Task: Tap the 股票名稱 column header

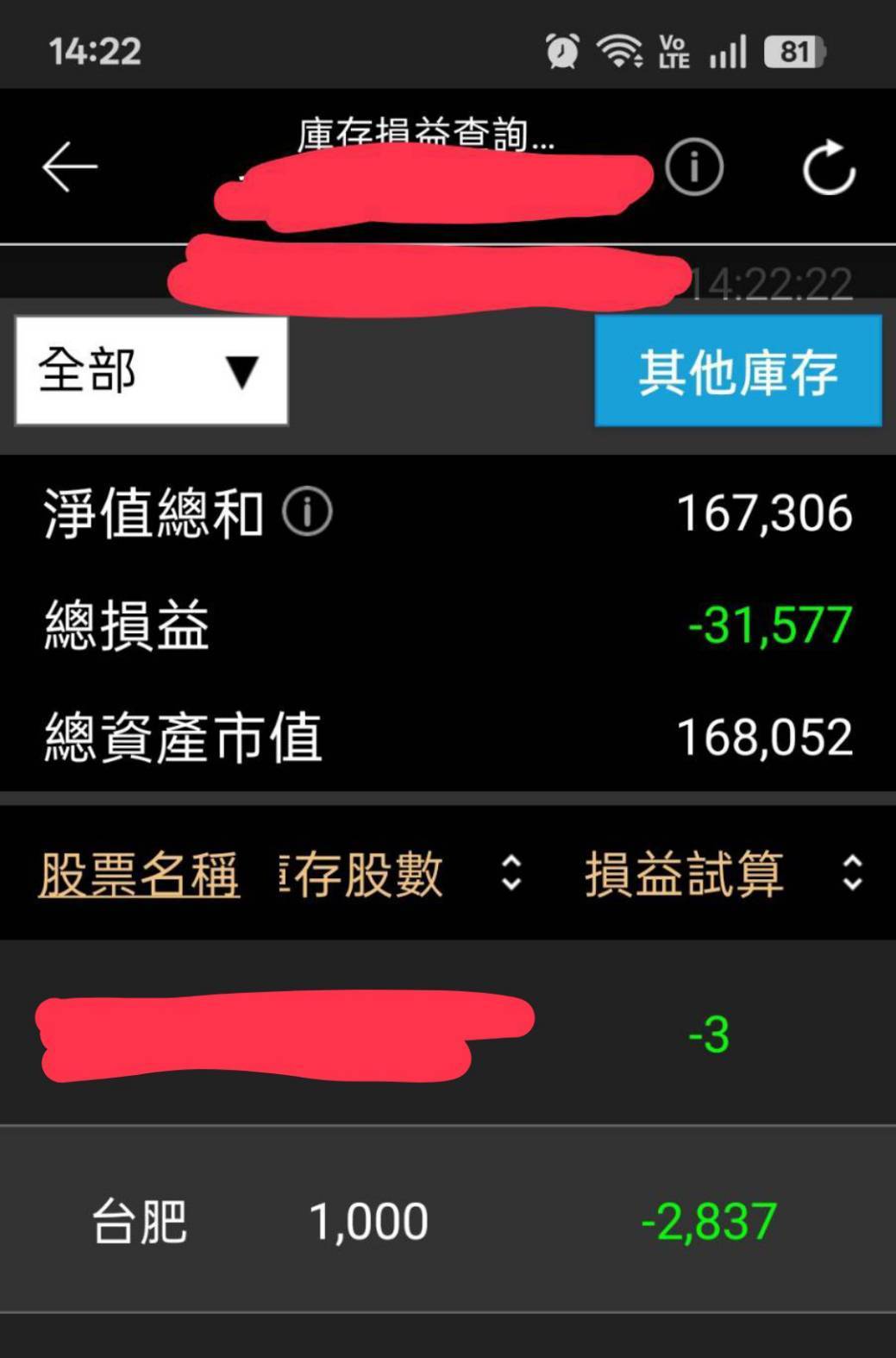Action: 139,874
